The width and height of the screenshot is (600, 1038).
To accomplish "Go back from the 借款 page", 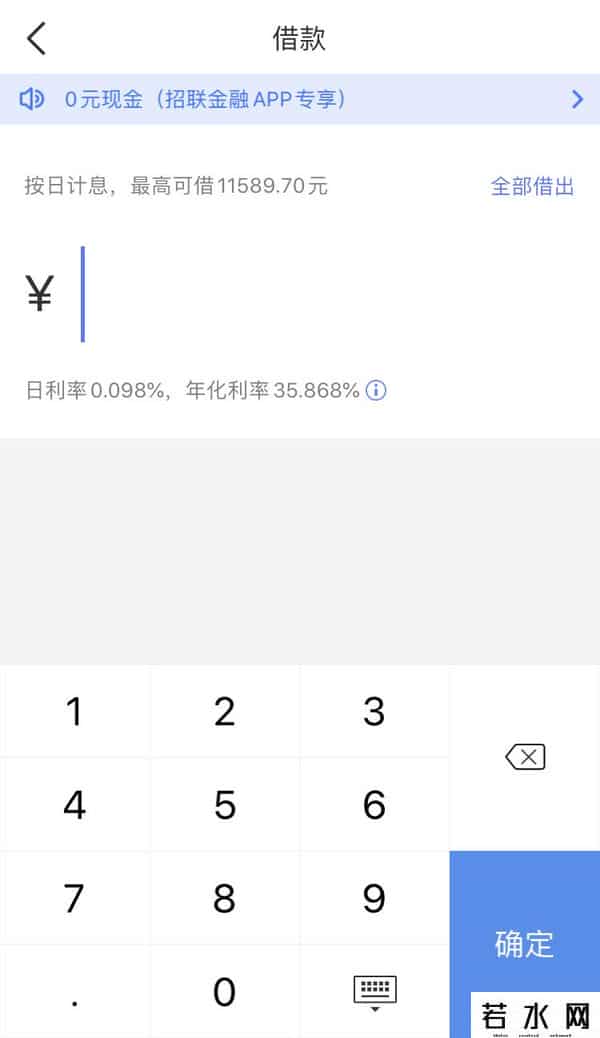I will pyautogui.click(x=37, y=39).
